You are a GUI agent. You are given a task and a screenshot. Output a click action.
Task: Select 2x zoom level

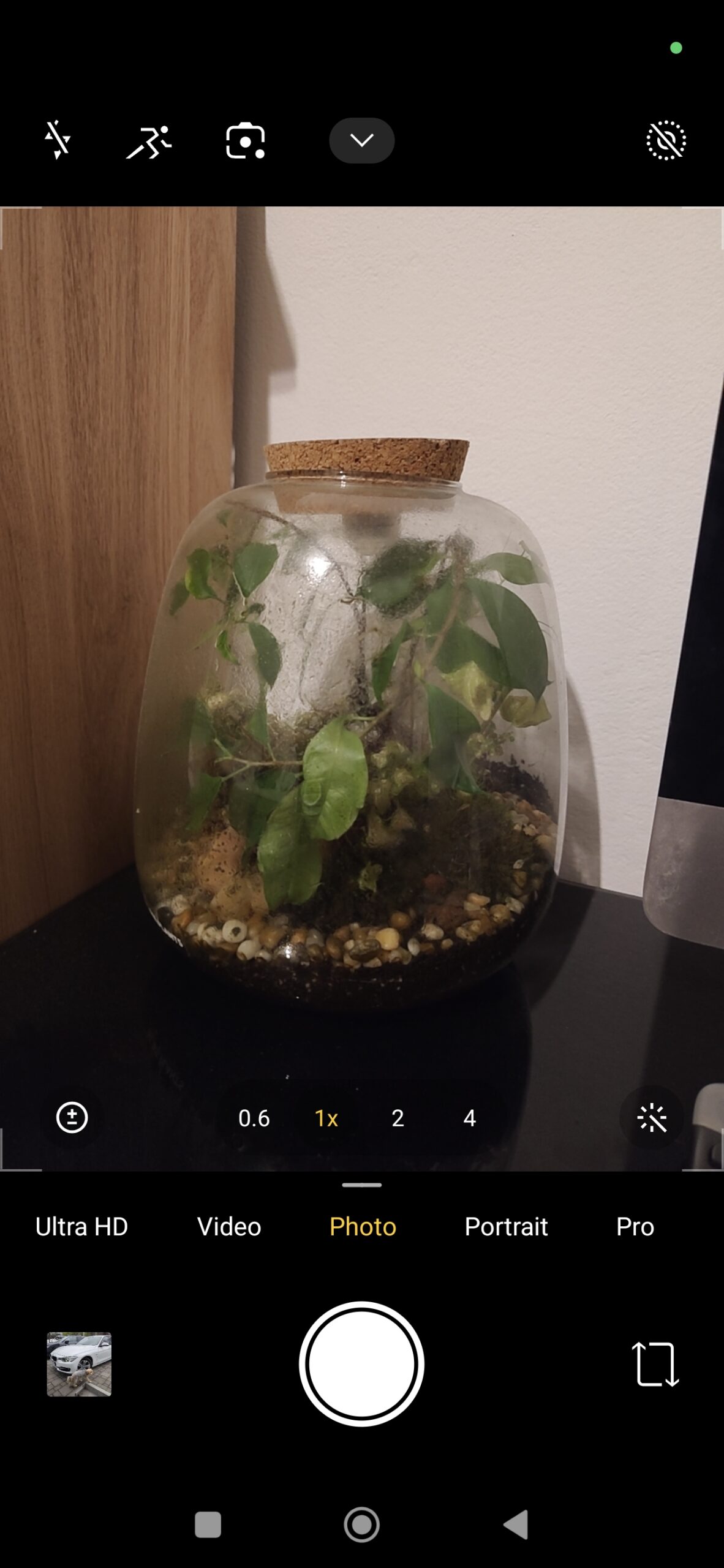[x=398, y=1118]
